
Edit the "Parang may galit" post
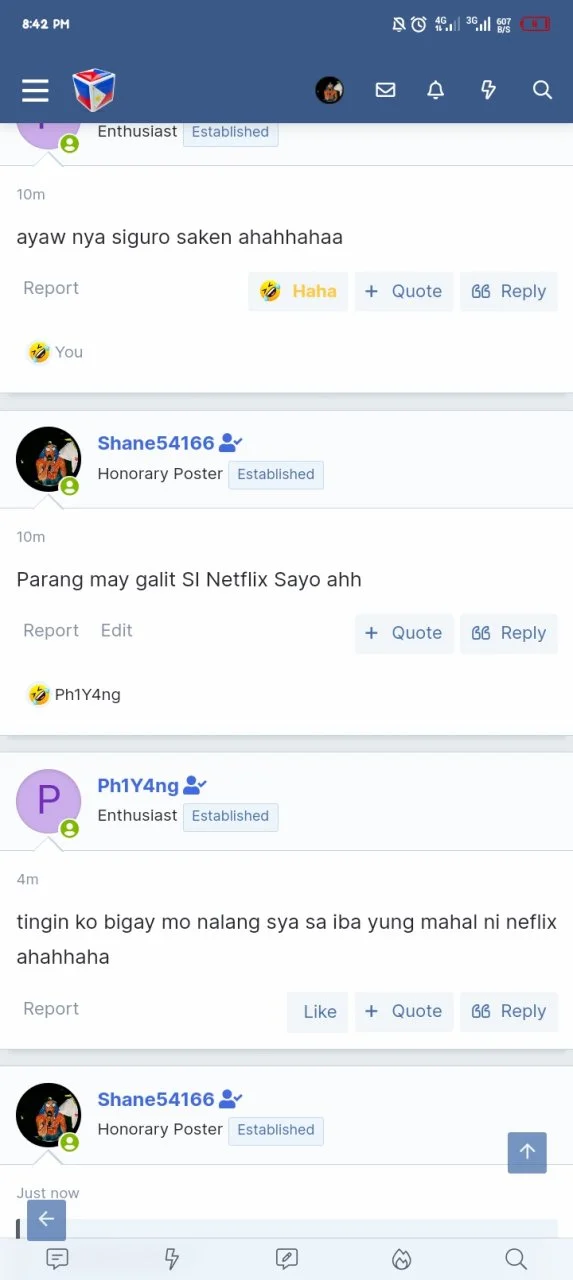116,630
